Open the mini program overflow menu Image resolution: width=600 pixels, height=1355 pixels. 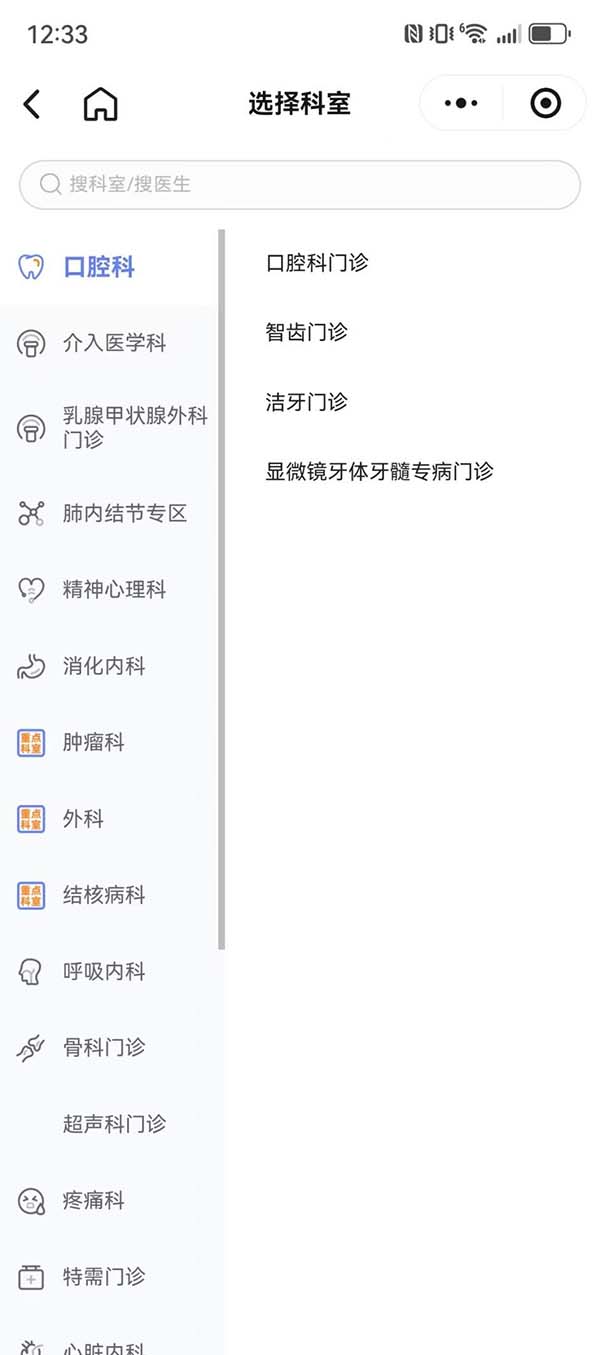461,103
